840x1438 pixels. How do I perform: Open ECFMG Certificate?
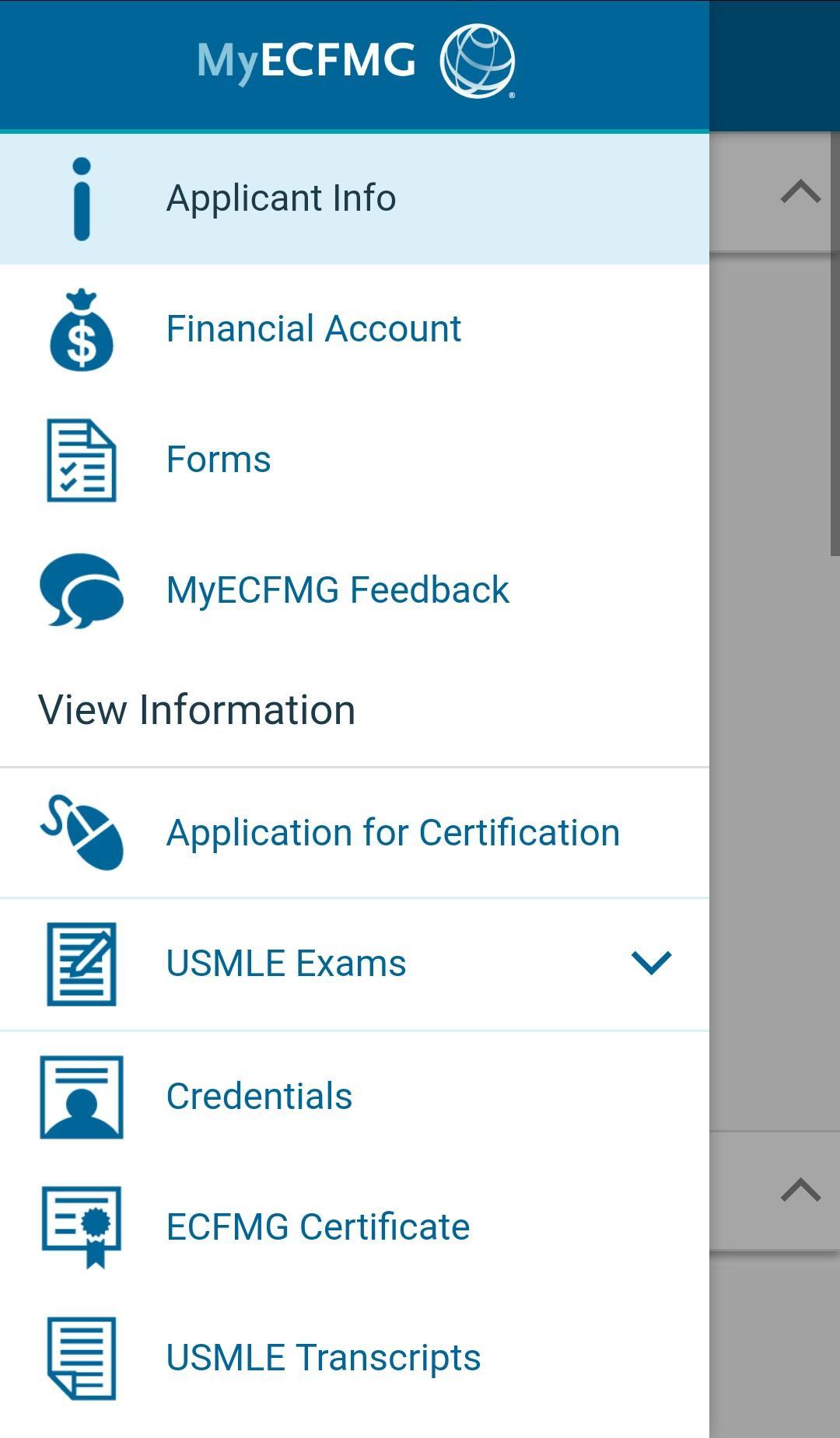point(317,1227)
